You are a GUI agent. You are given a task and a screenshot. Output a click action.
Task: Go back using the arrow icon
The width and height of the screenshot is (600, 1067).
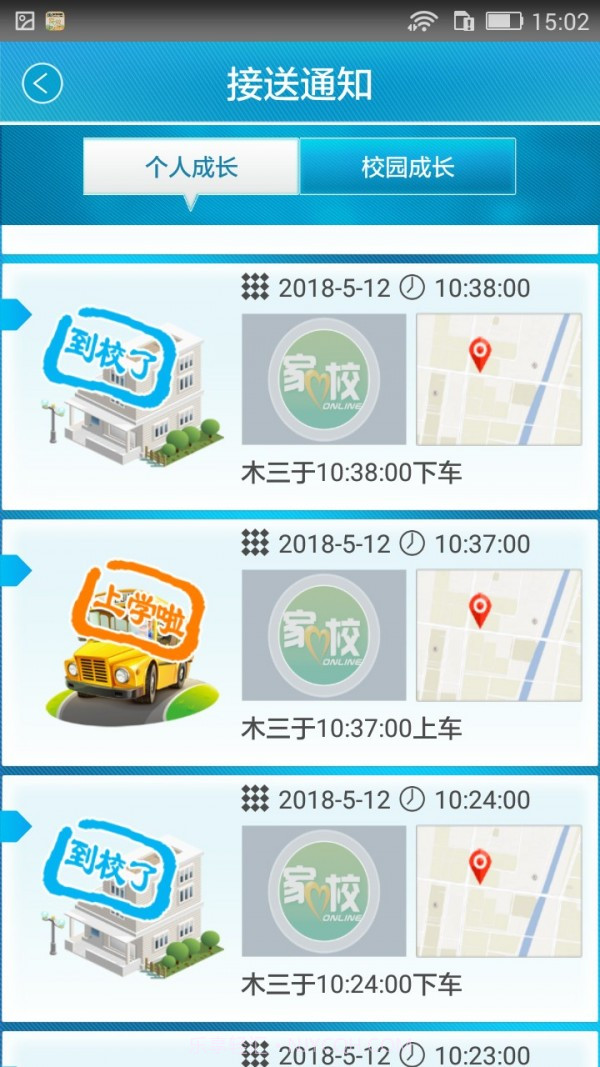42,84
